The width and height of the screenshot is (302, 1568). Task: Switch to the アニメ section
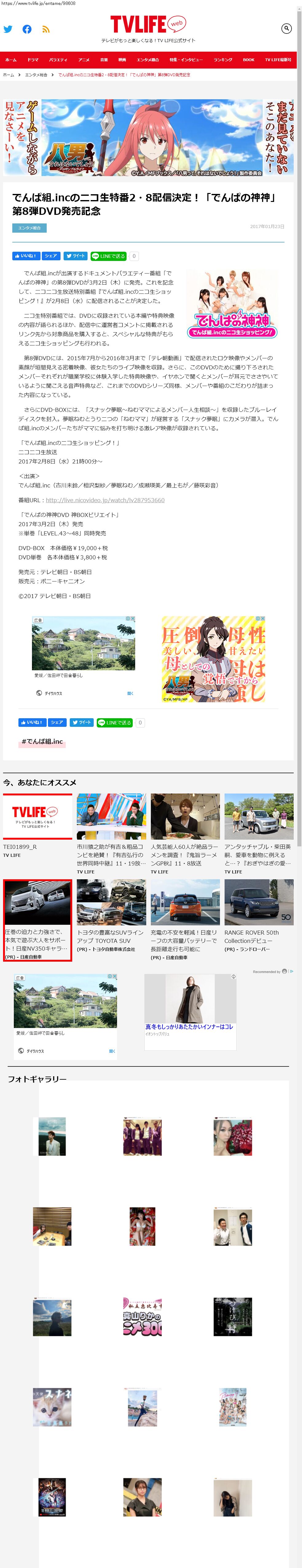[x=84, y=60]
